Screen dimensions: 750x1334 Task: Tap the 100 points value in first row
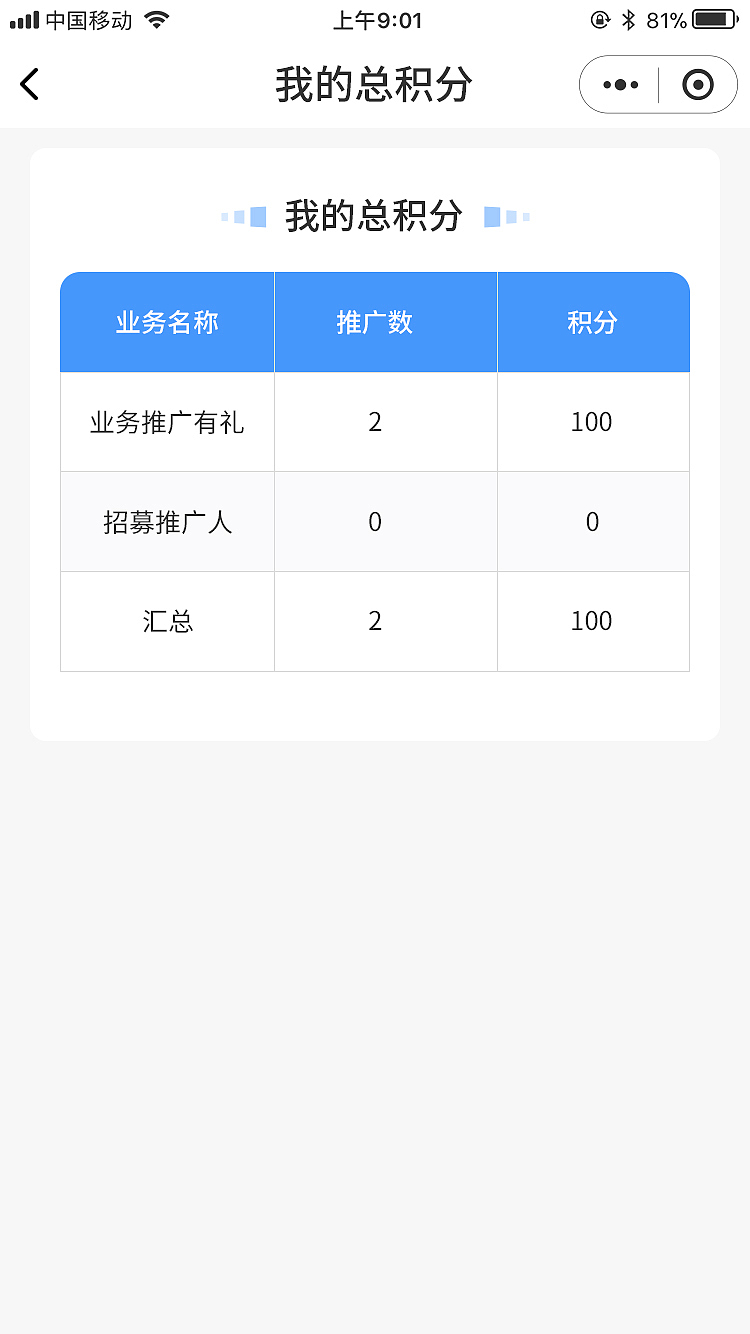pos(592,421)
